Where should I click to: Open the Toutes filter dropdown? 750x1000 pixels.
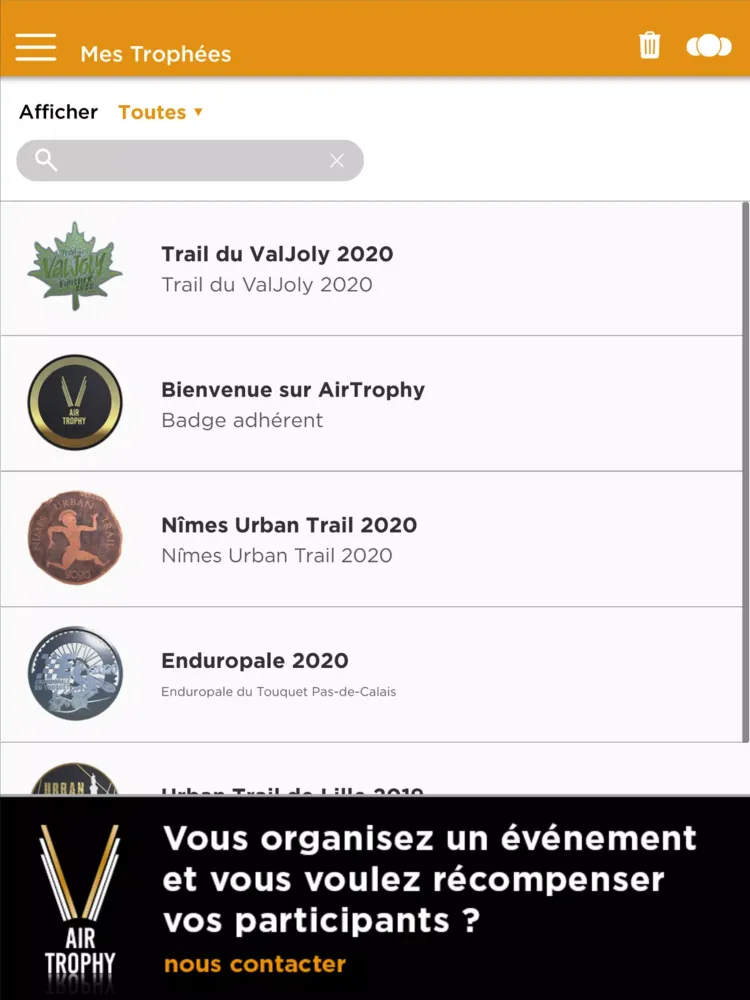tap(153, 112)
